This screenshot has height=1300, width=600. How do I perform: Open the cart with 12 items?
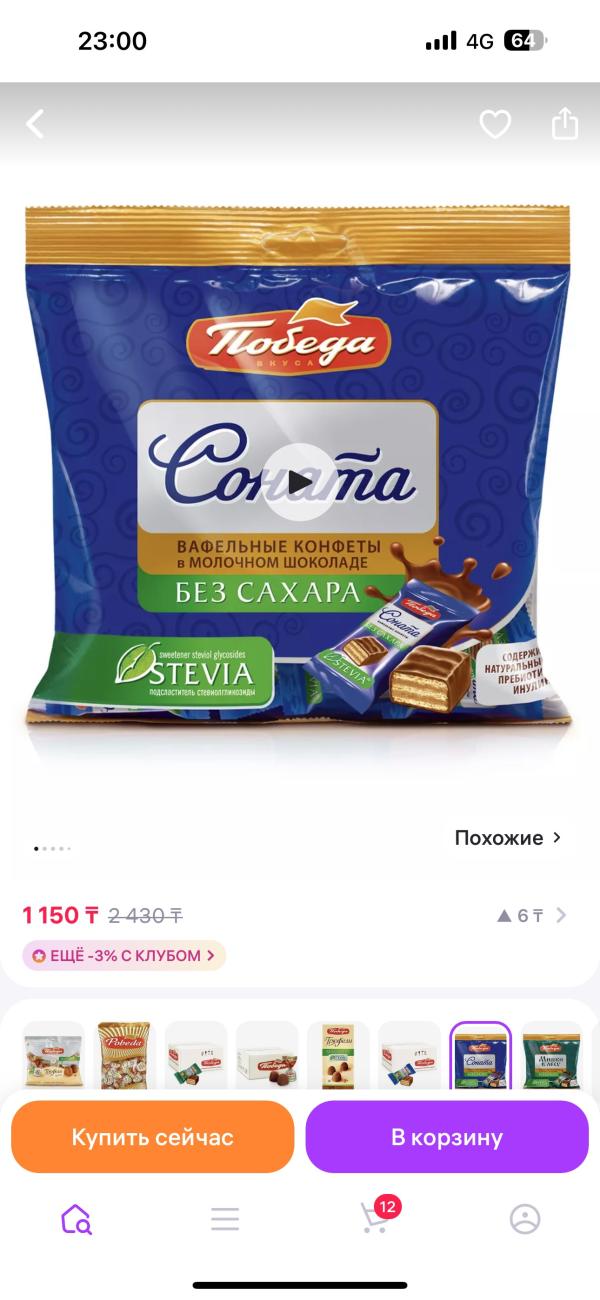pyautogui.click(x=375, y=1217)
